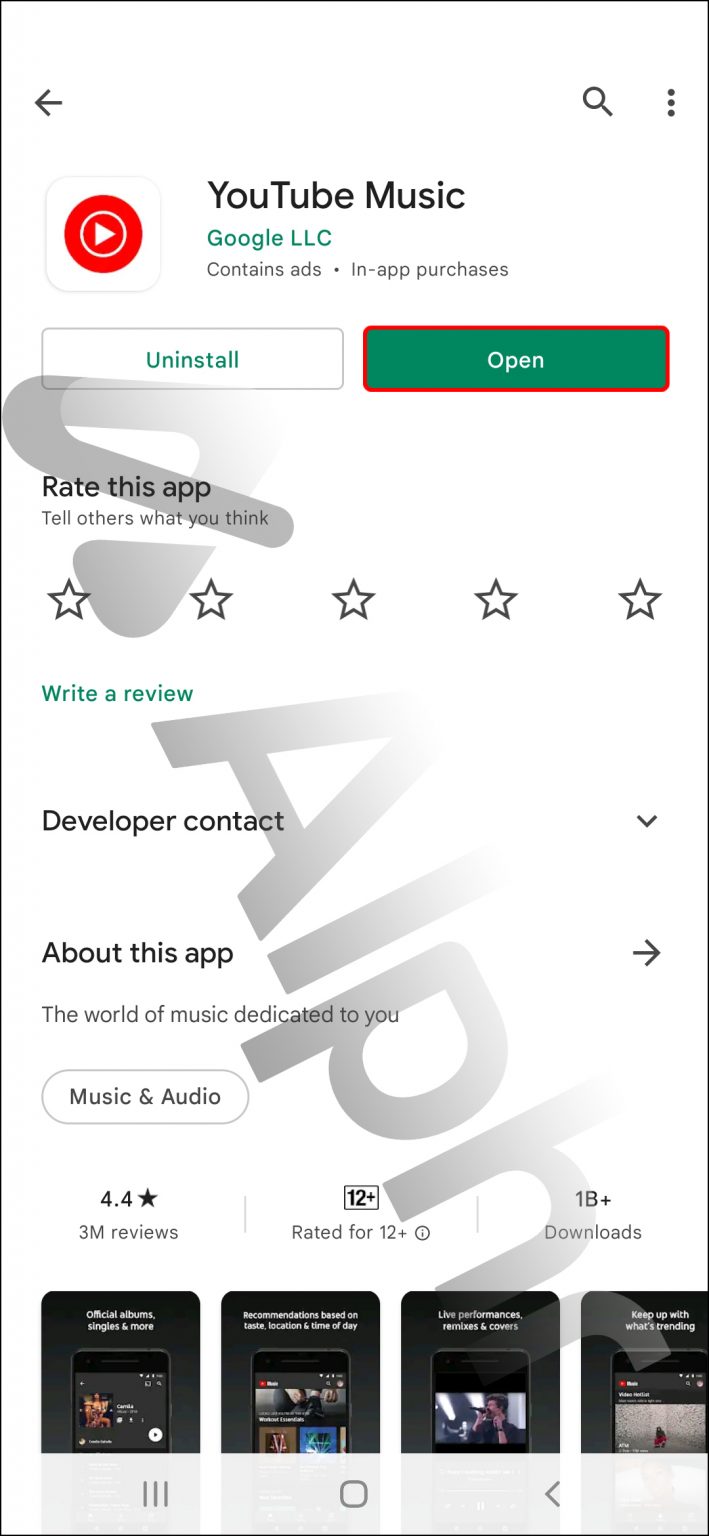Open the recent apps system button
This screenshot has height=1536, width=709.
[x=155, y=1494]
